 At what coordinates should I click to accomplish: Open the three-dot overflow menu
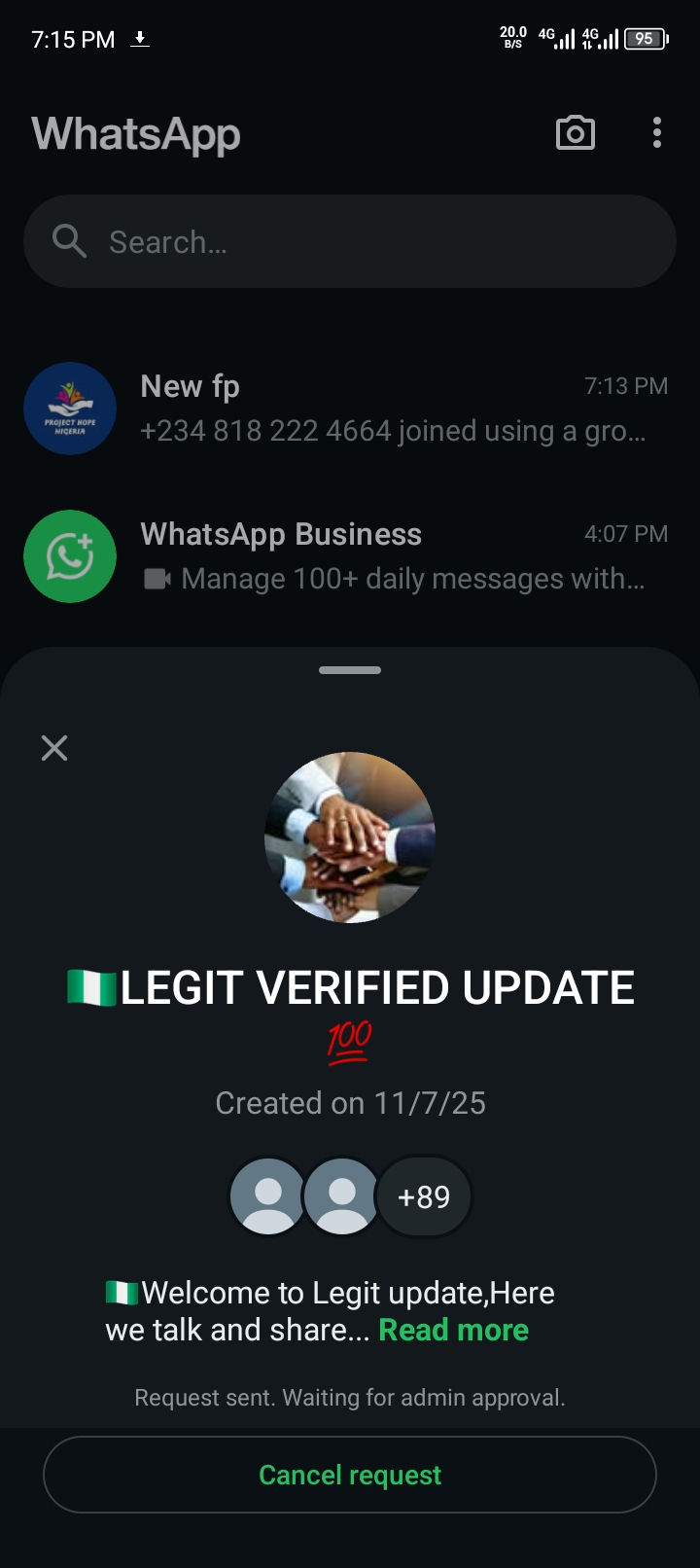pyautogui.click(x=657, y=133)
